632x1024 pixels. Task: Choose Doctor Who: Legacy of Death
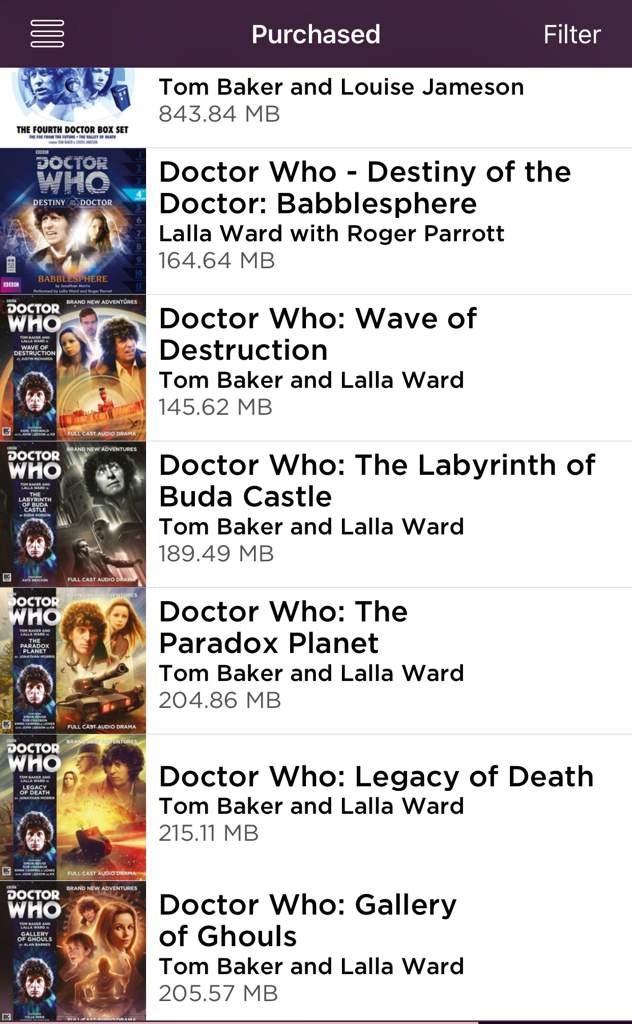[x=375, y=805]
